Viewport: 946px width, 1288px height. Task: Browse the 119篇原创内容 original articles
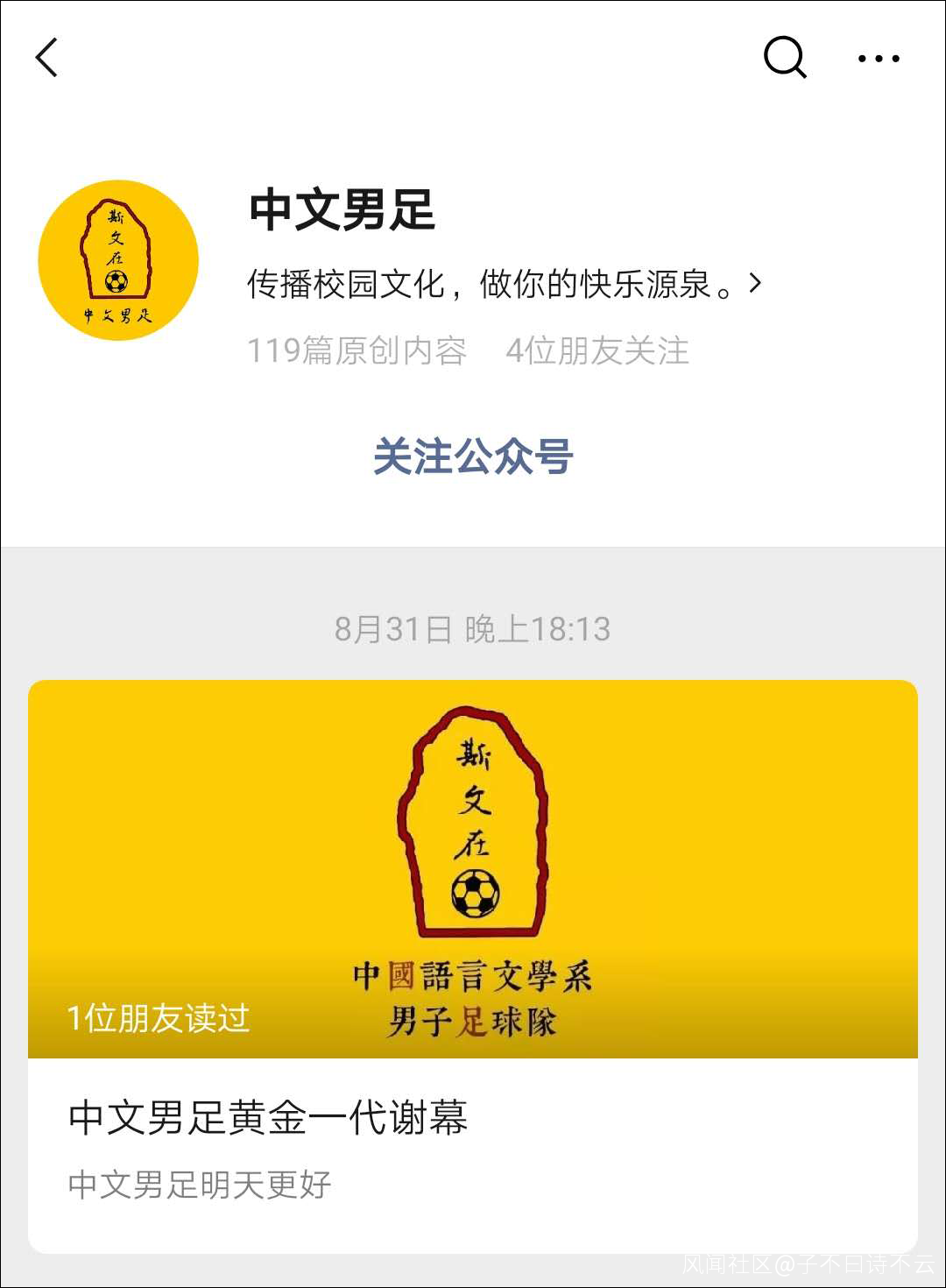point(357,350)
